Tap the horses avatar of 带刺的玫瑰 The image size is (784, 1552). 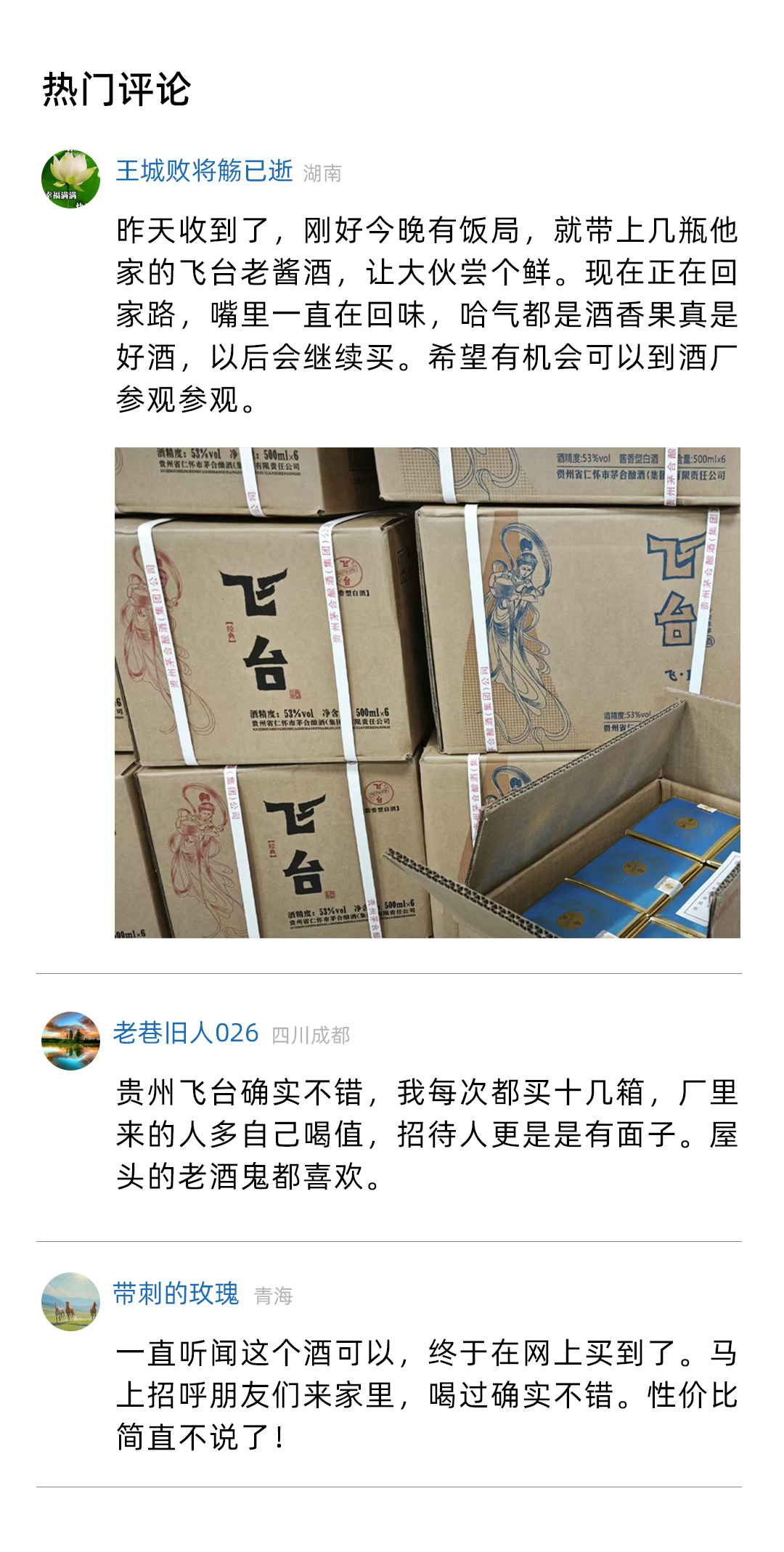click(70, 1301)
